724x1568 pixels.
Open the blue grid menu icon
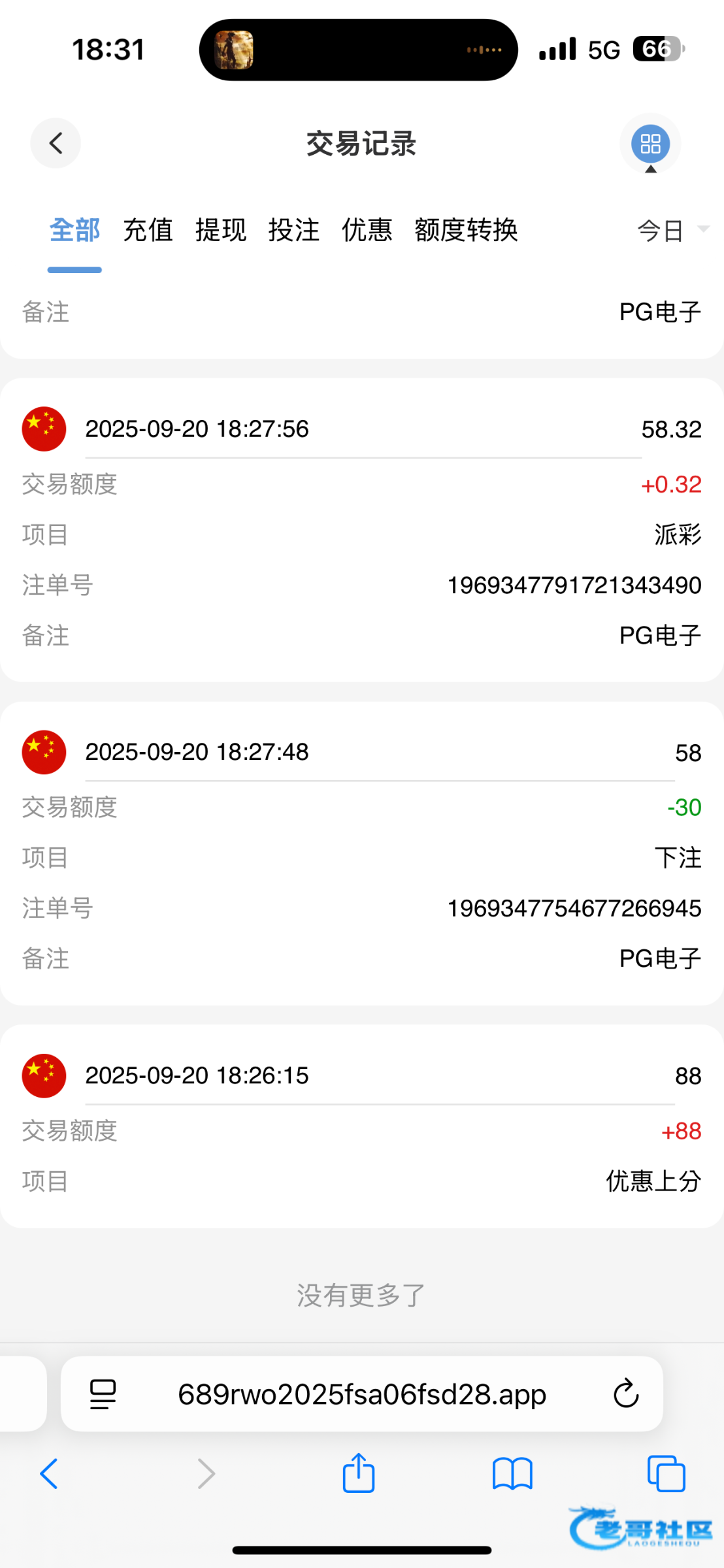pyautogui.click(x=650, y=144)
